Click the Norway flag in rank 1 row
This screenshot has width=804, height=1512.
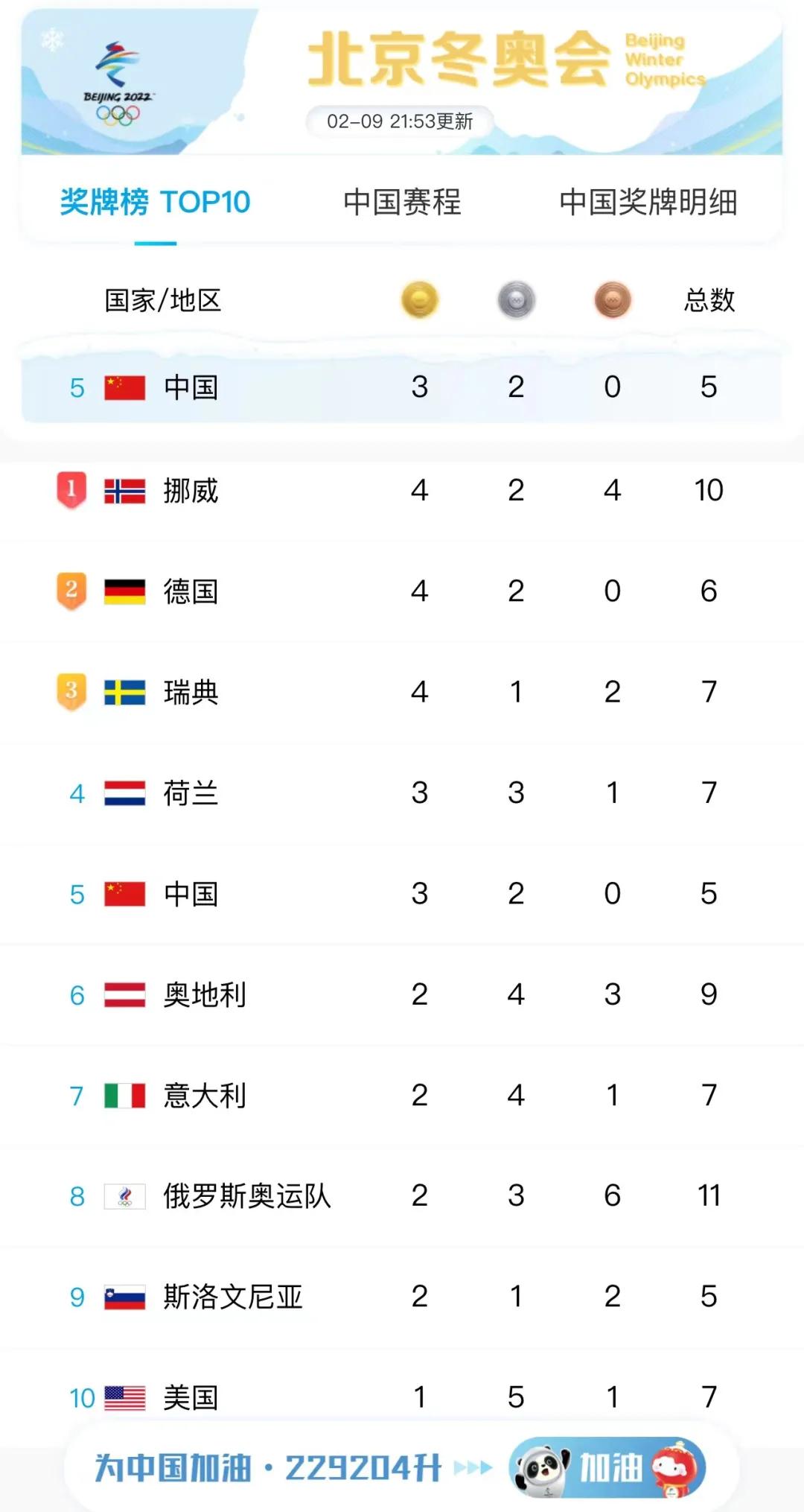pos(127,491)
